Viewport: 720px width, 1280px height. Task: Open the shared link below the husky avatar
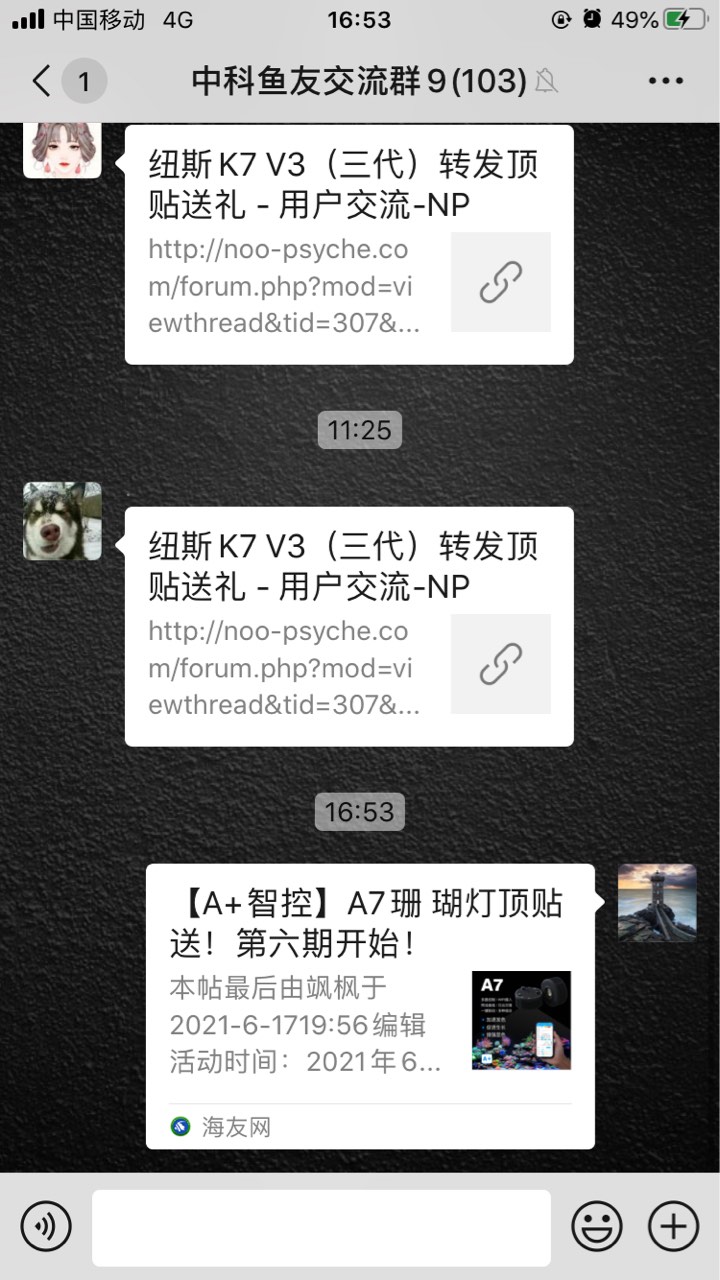348,627
